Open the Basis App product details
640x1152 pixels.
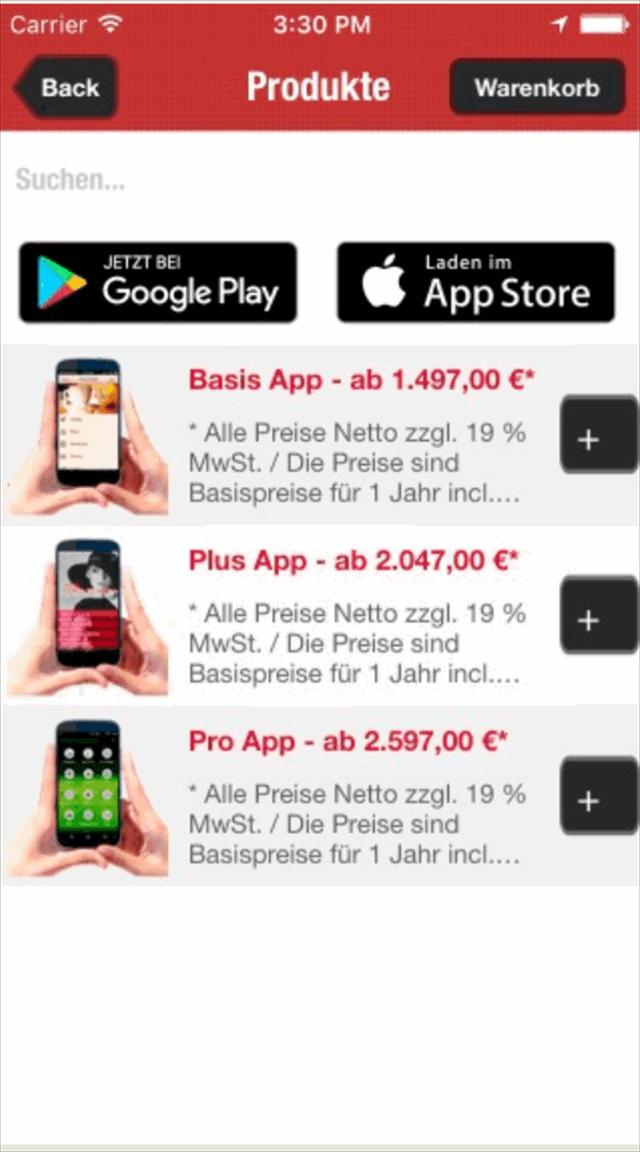[x=360, y=380]
